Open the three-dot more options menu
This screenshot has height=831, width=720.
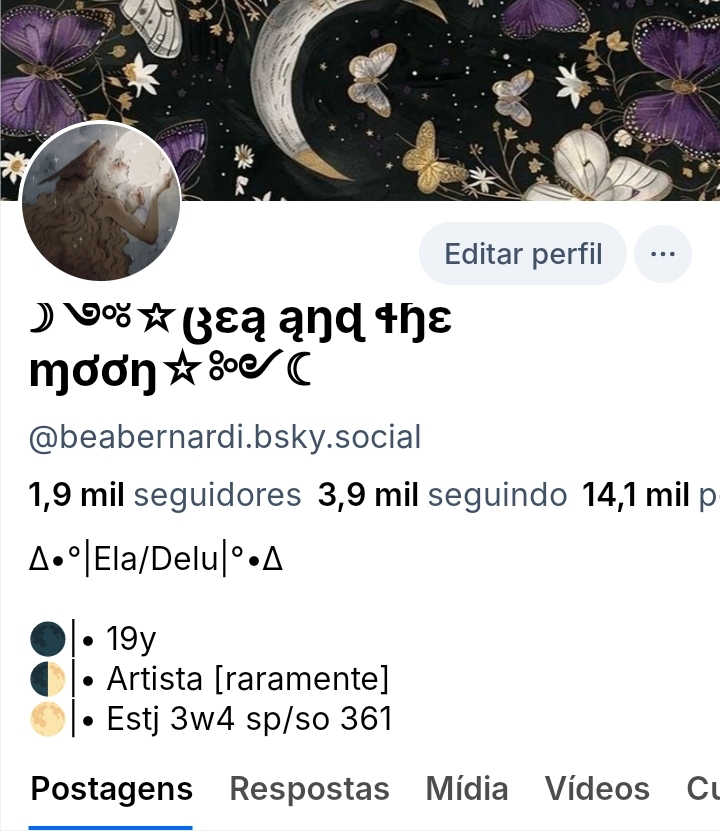662,254
